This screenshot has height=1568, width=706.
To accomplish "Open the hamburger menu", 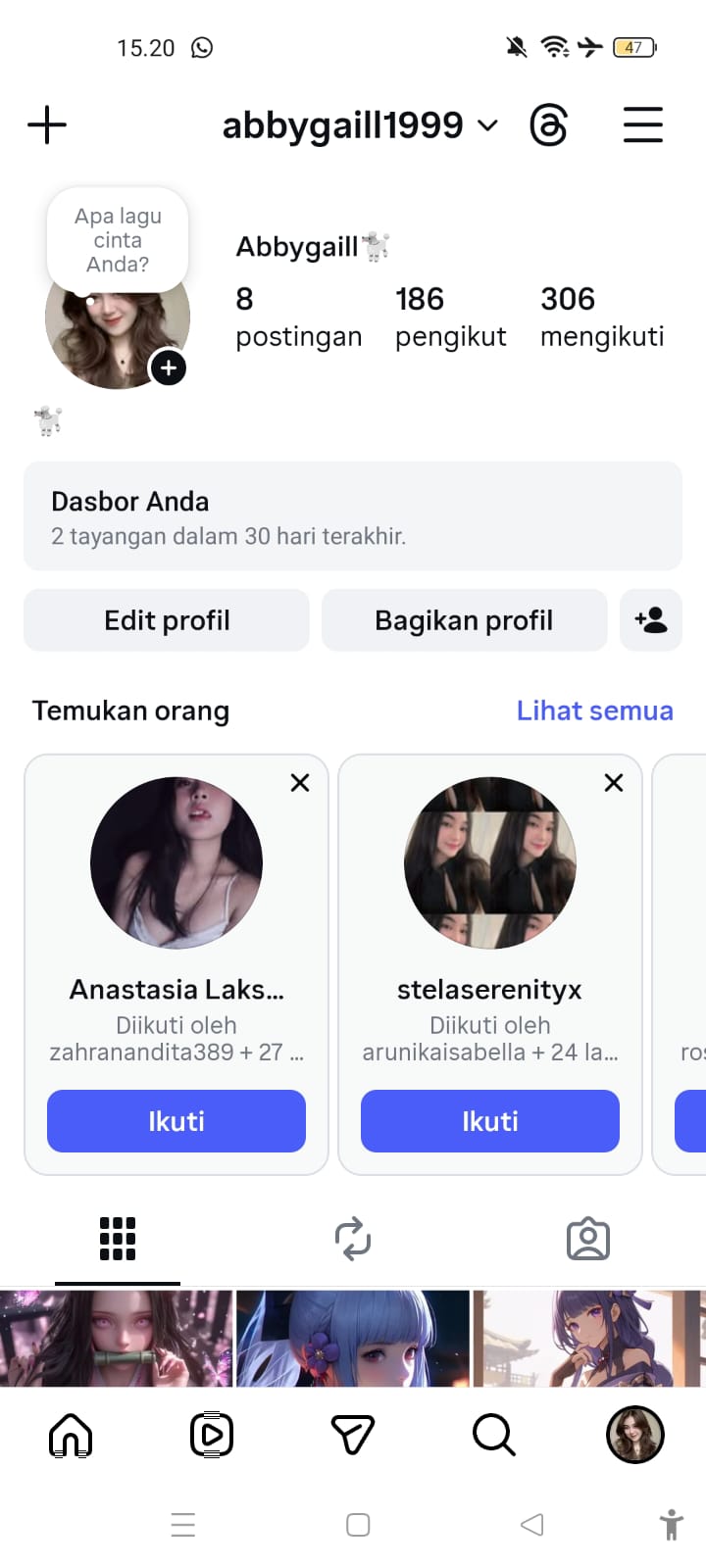I will (x=643, y=125).
